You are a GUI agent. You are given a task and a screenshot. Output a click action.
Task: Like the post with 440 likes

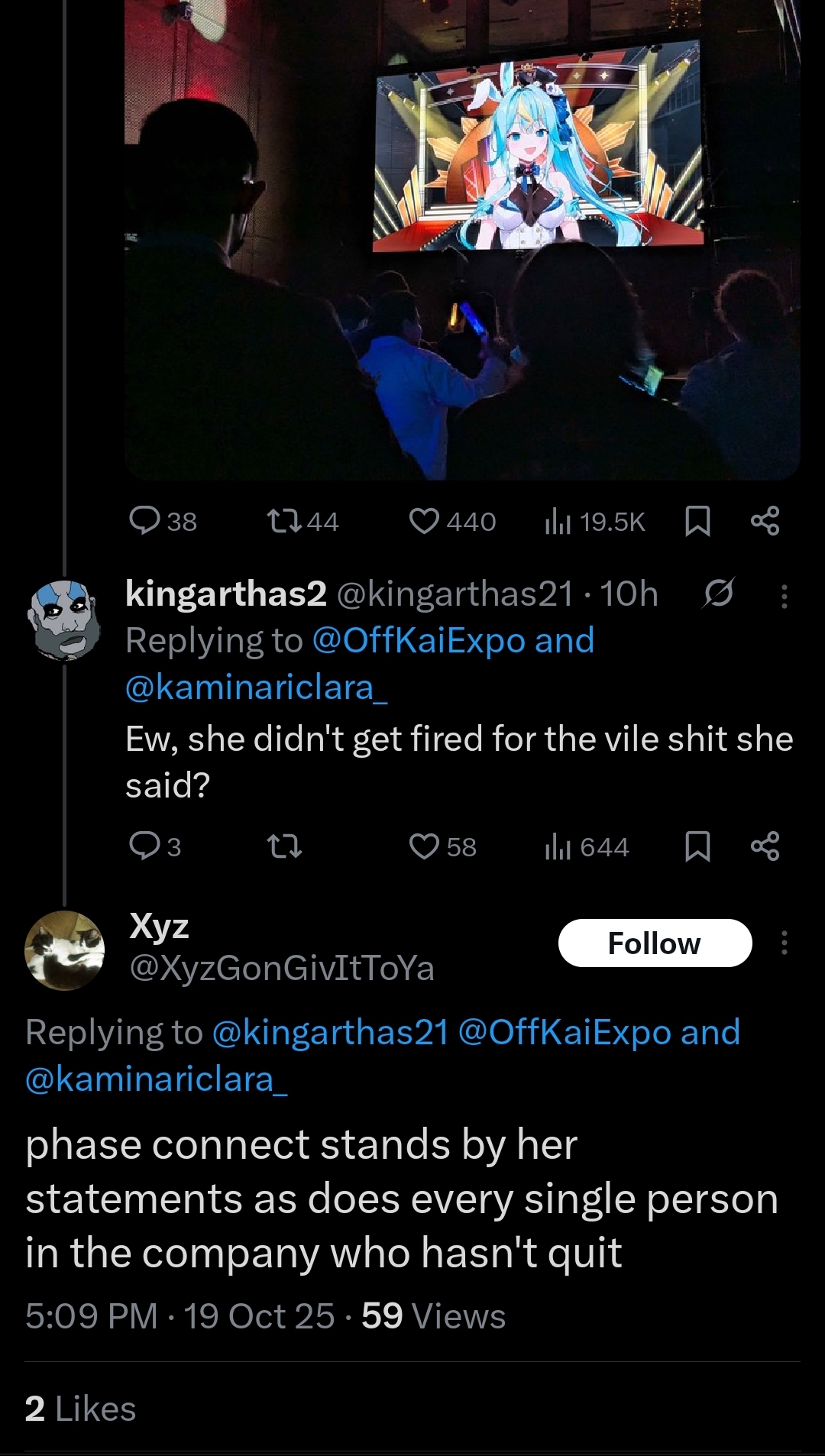click(425, 522)
